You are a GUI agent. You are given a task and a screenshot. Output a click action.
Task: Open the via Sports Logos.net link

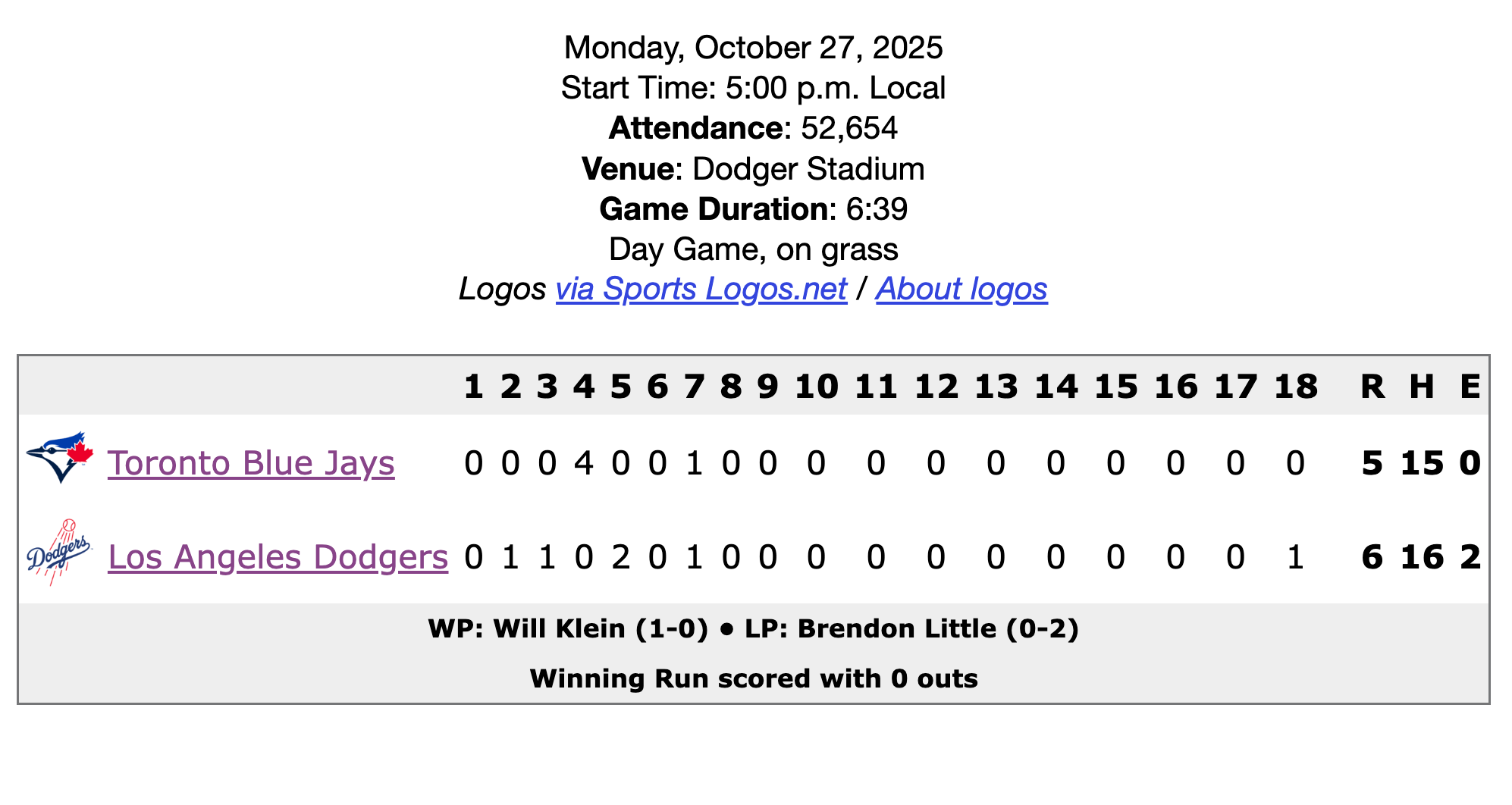coord(701,290)
